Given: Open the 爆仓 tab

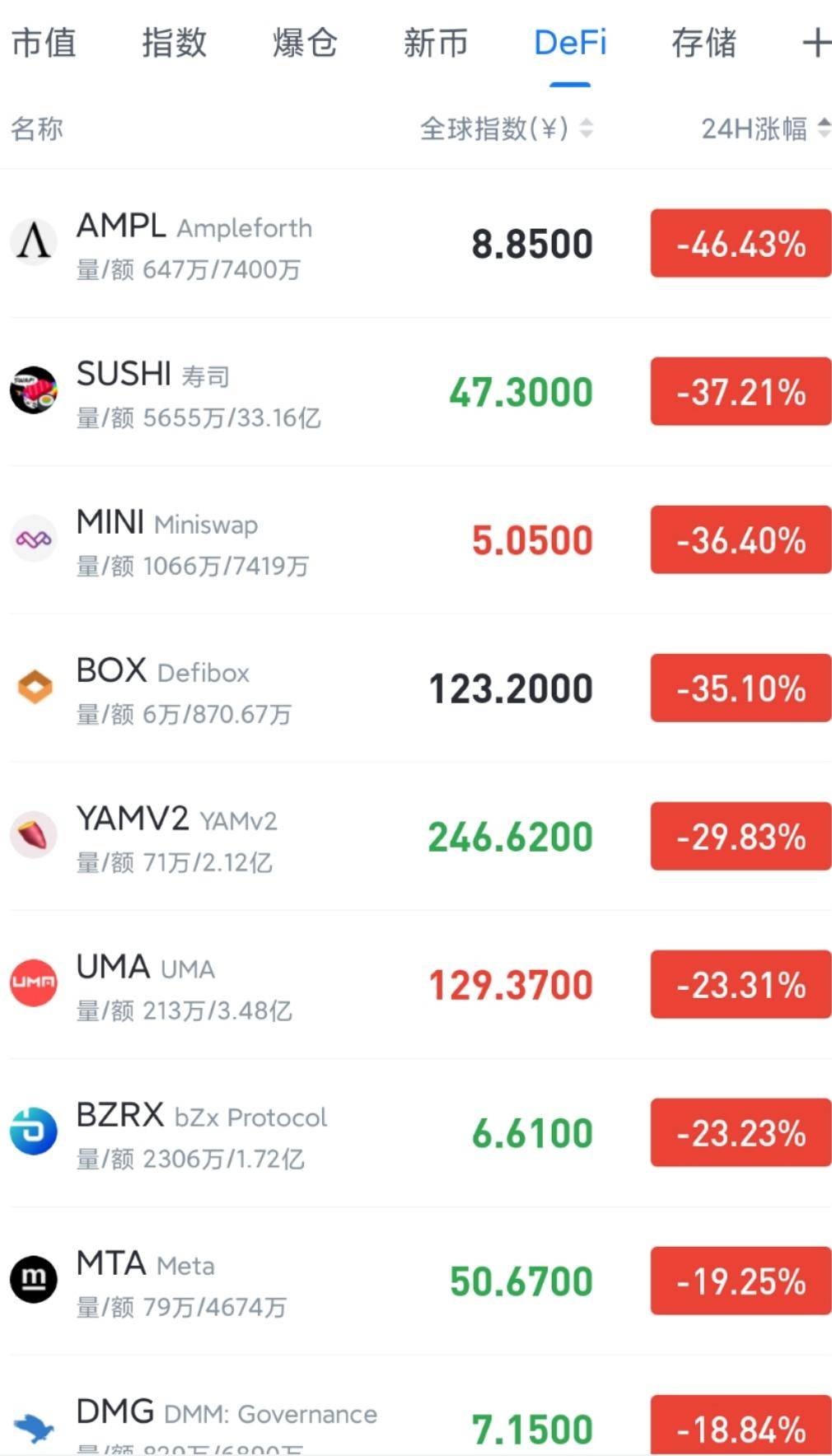Looking at the screenshot, I should point(305,43).
